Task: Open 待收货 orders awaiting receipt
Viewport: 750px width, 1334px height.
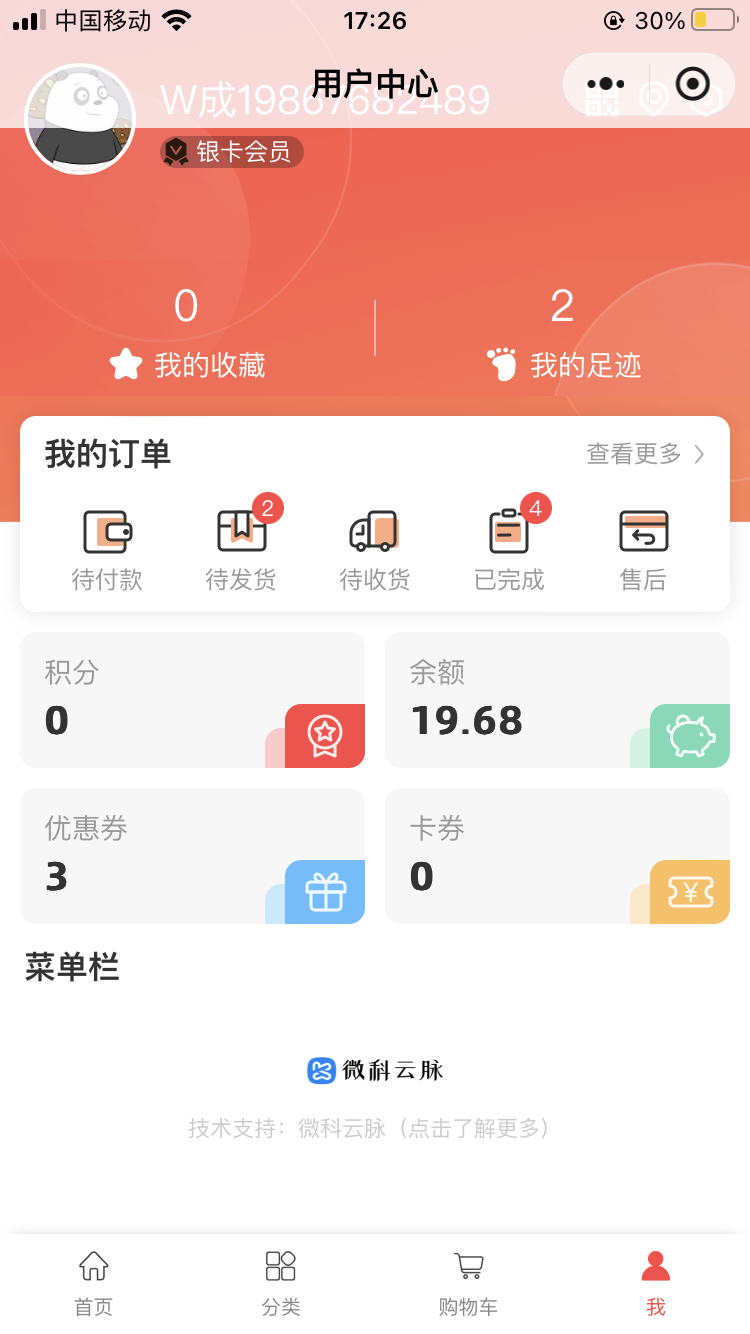Action: [x=375, y=550]
